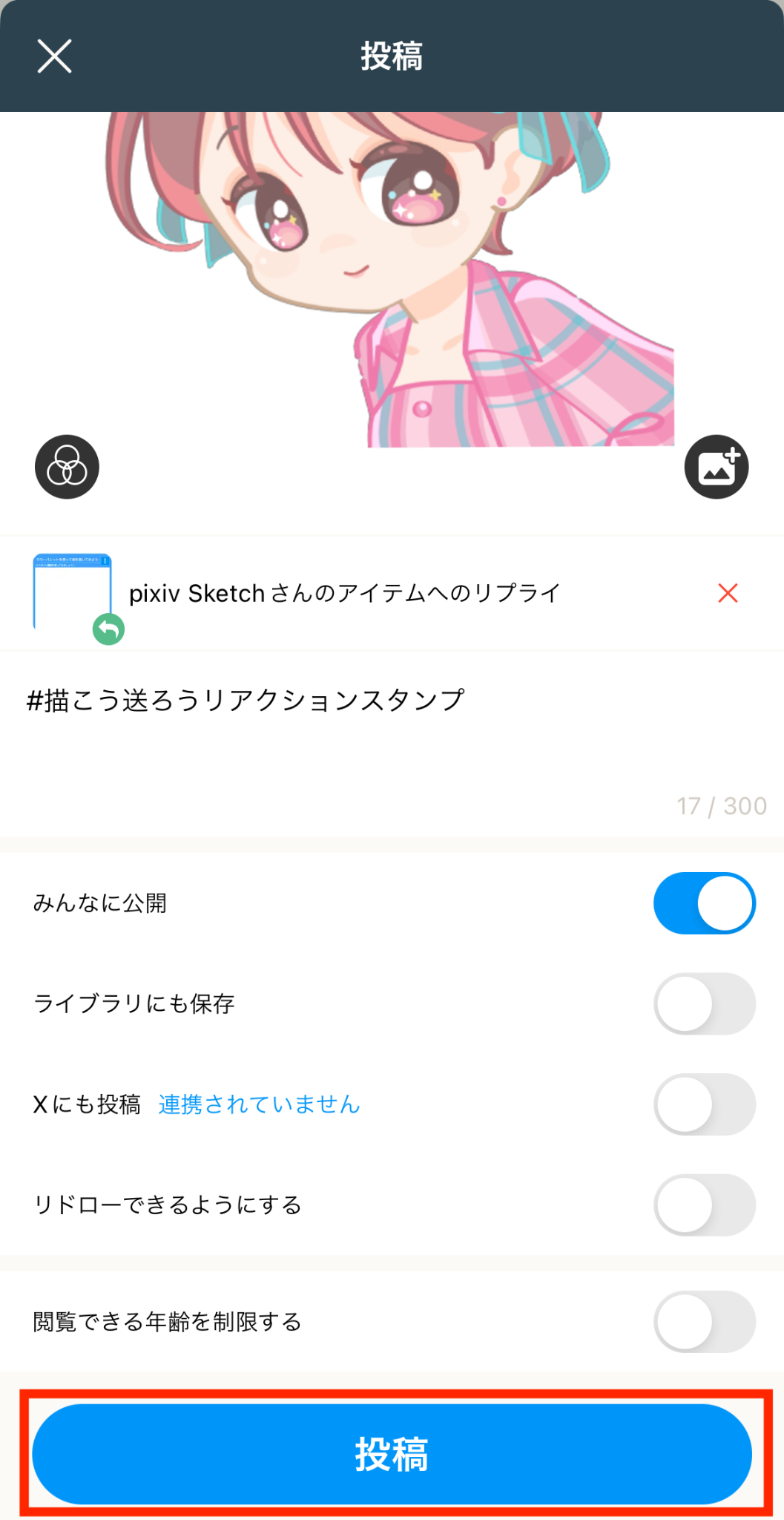
Task: Turn off みんなに公開
Action: (x=704, y=903)
